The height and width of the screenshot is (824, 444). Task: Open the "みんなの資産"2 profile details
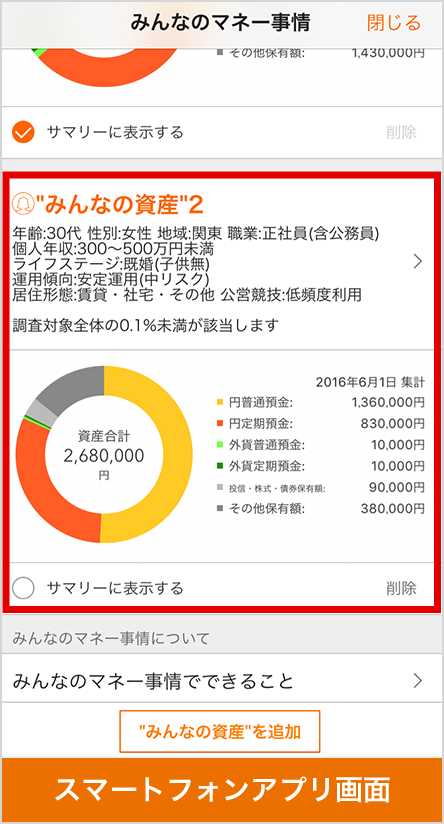click(222, 263)
